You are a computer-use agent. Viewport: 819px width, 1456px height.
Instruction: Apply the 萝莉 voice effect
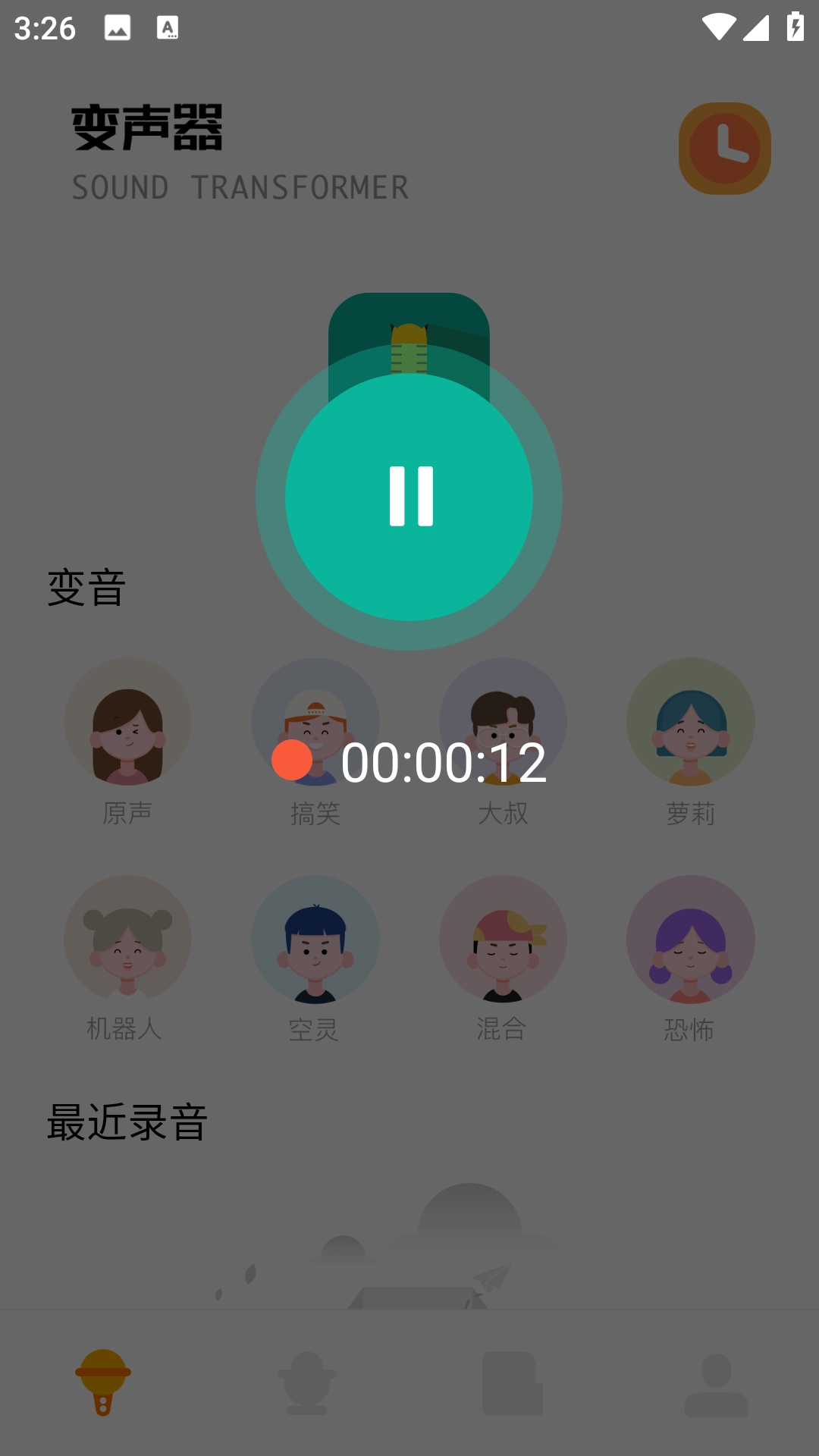click(690, 722)
